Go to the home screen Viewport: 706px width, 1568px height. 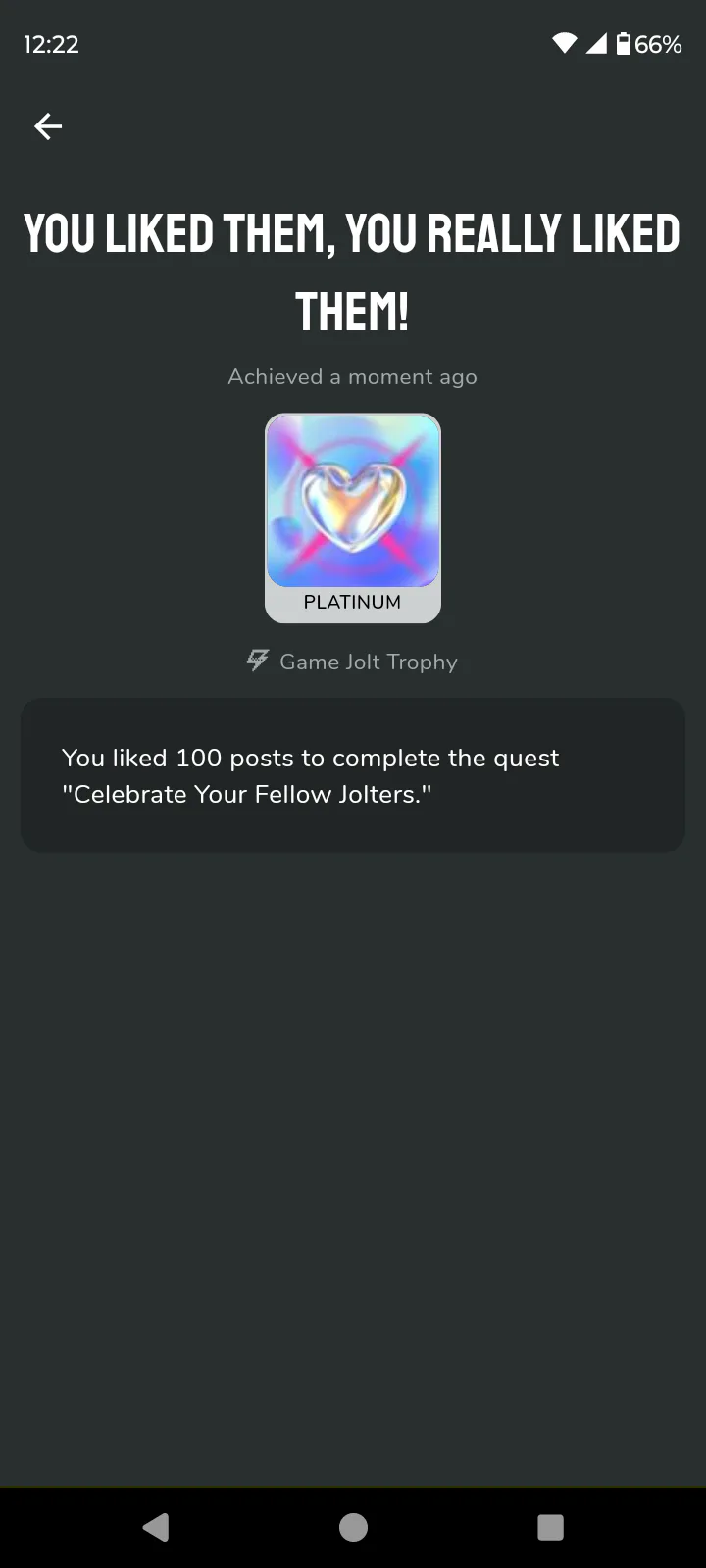353,1527
